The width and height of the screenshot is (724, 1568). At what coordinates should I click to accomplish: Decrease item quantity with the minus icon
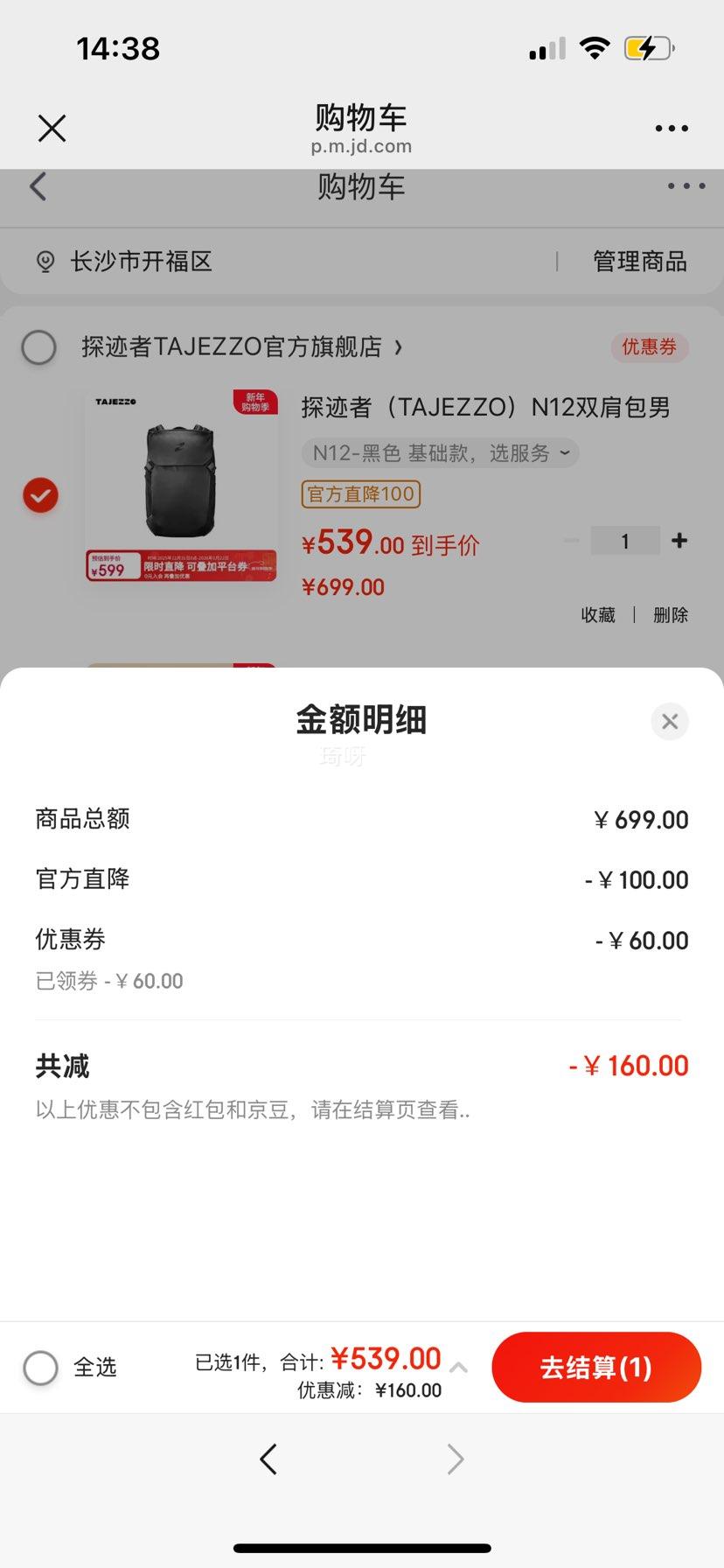[x=571, y=540]
